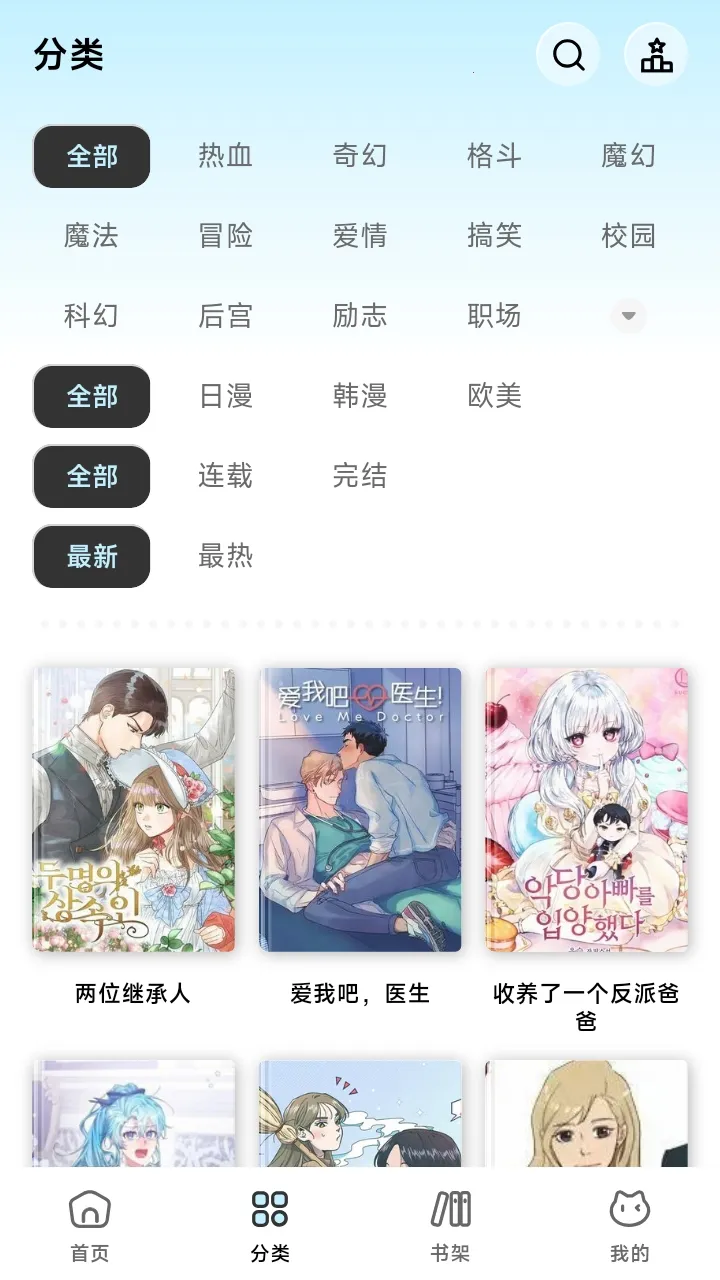Image resolution: width=720 pixels, height=1280 pixels.
Task: Click the ranking icon in top right corner
Action: [x=656, y=55]
